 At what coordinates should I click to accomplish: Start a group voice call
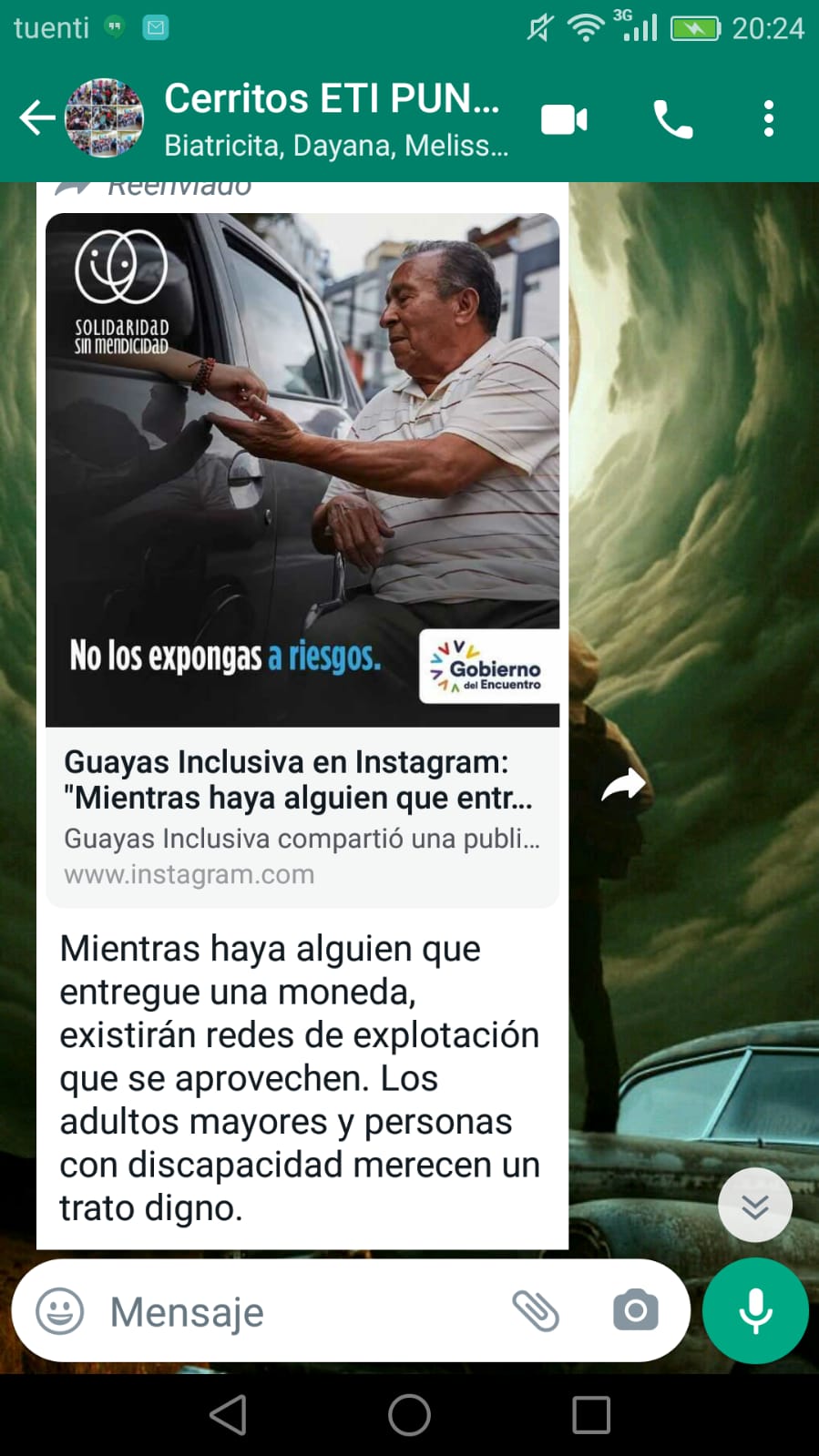click(673, 119)
